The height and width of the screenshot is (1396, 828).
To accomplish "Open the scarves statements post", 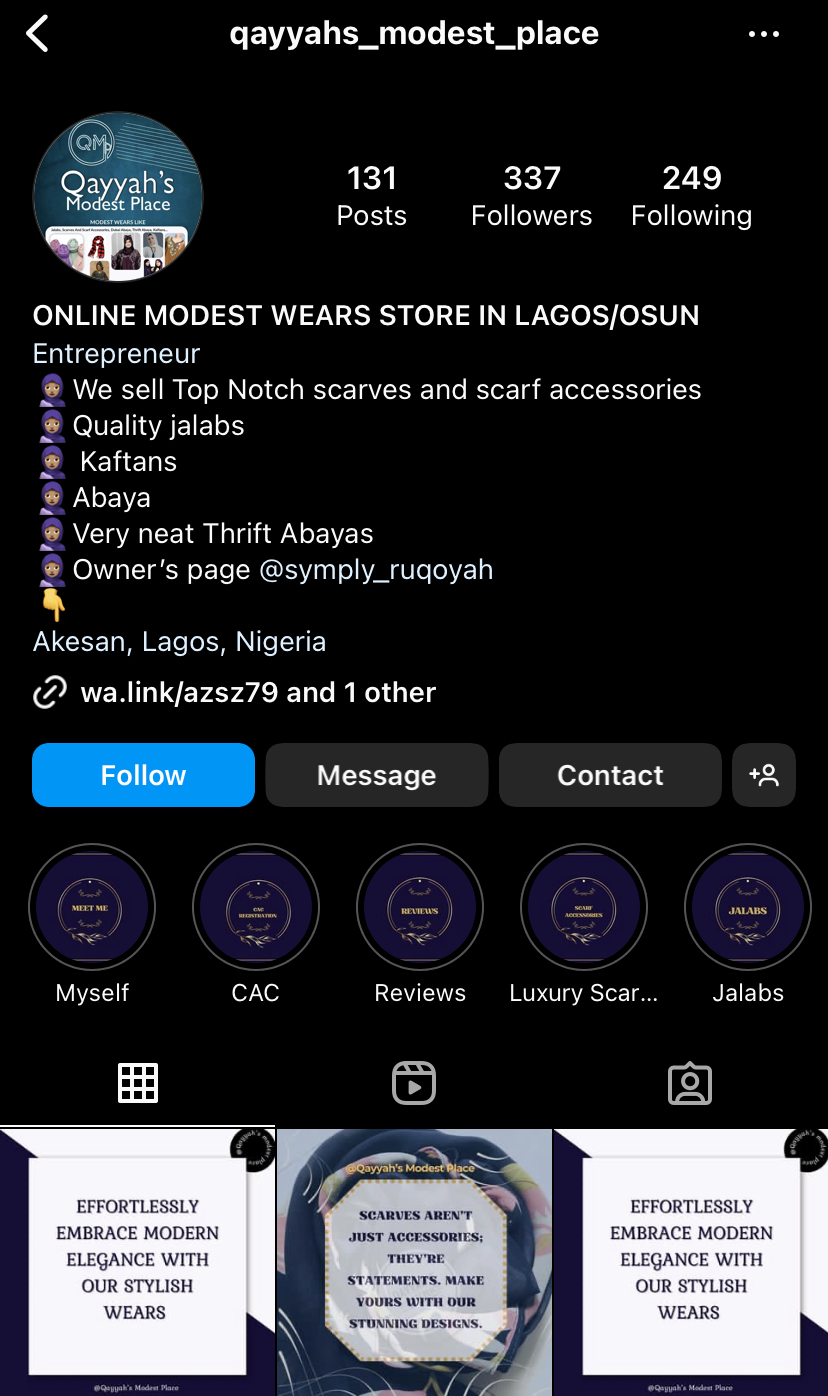I will coord(414,1262).
